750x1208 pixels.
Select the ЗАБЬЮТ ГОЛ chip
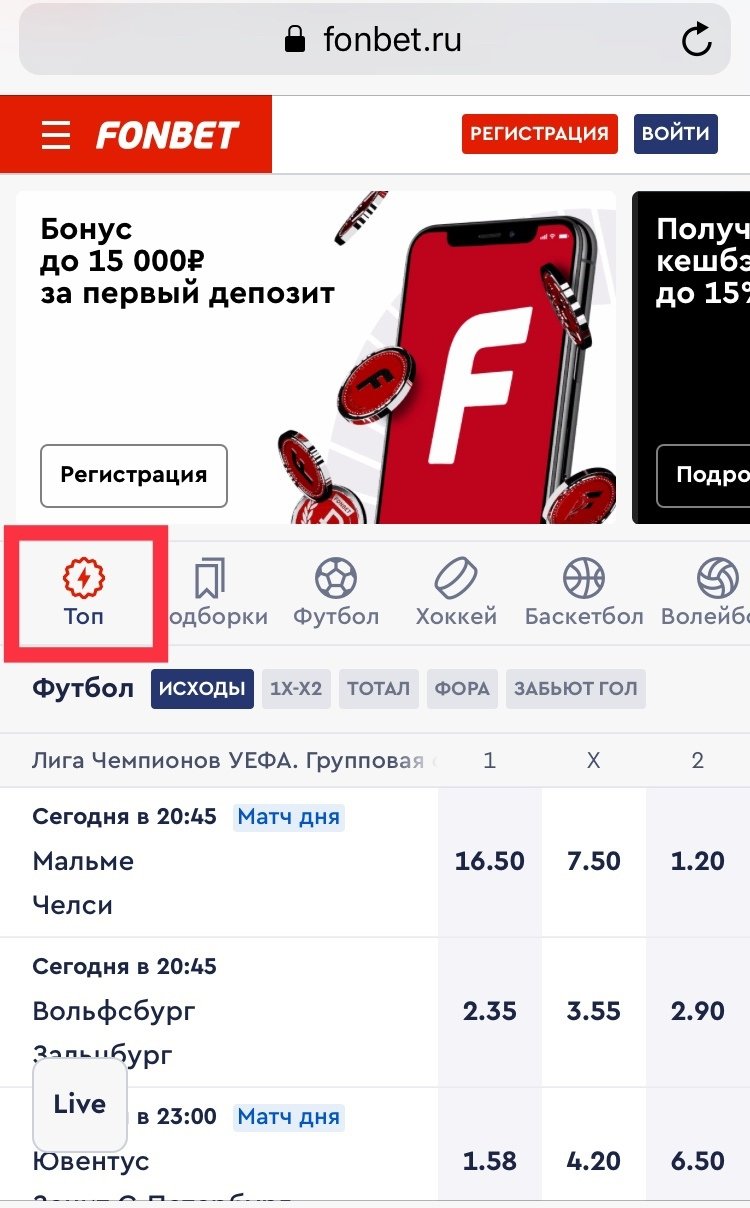575,689
